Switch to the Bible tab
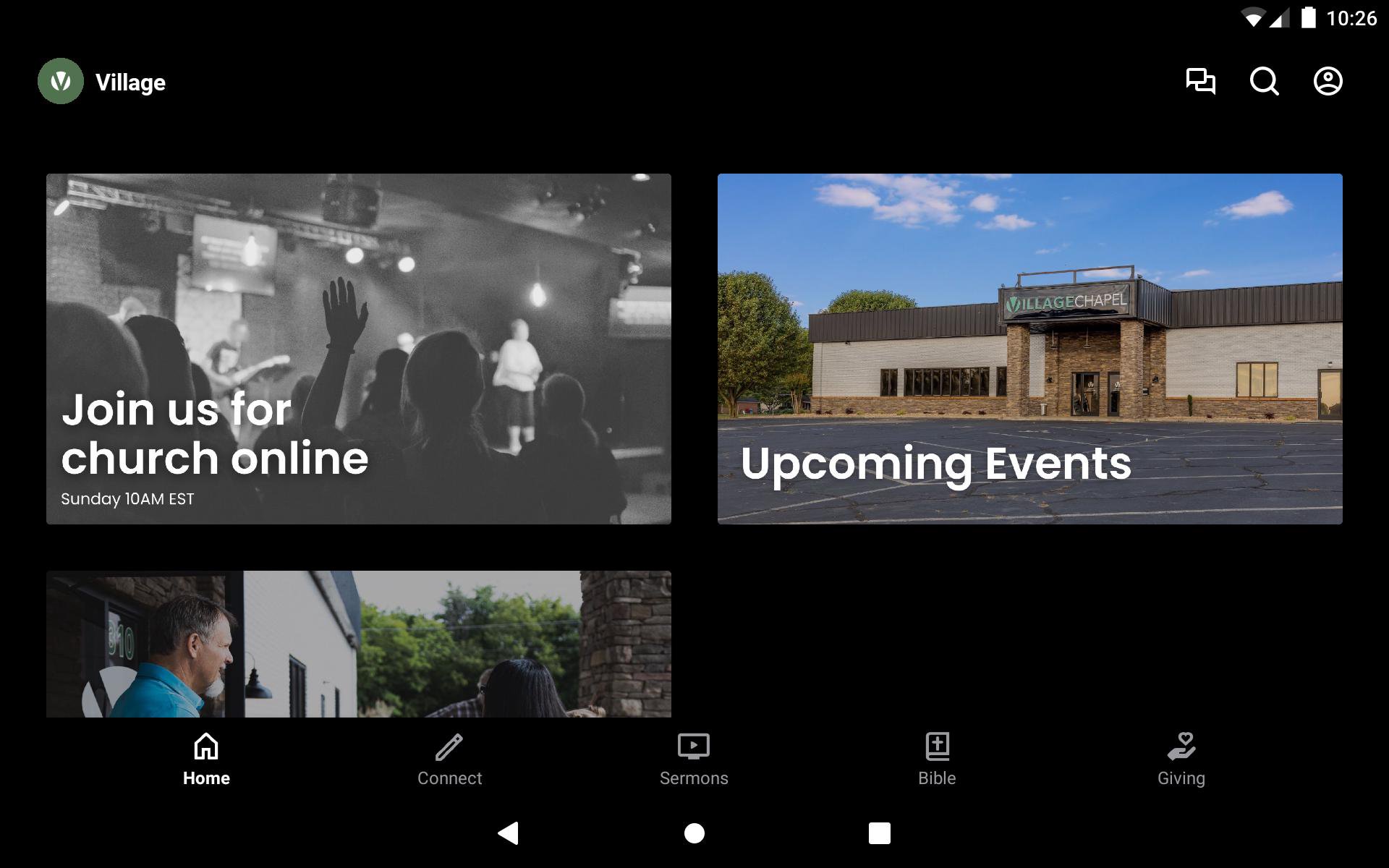Screen dimensions: 1389x868 tap(937, 759)
